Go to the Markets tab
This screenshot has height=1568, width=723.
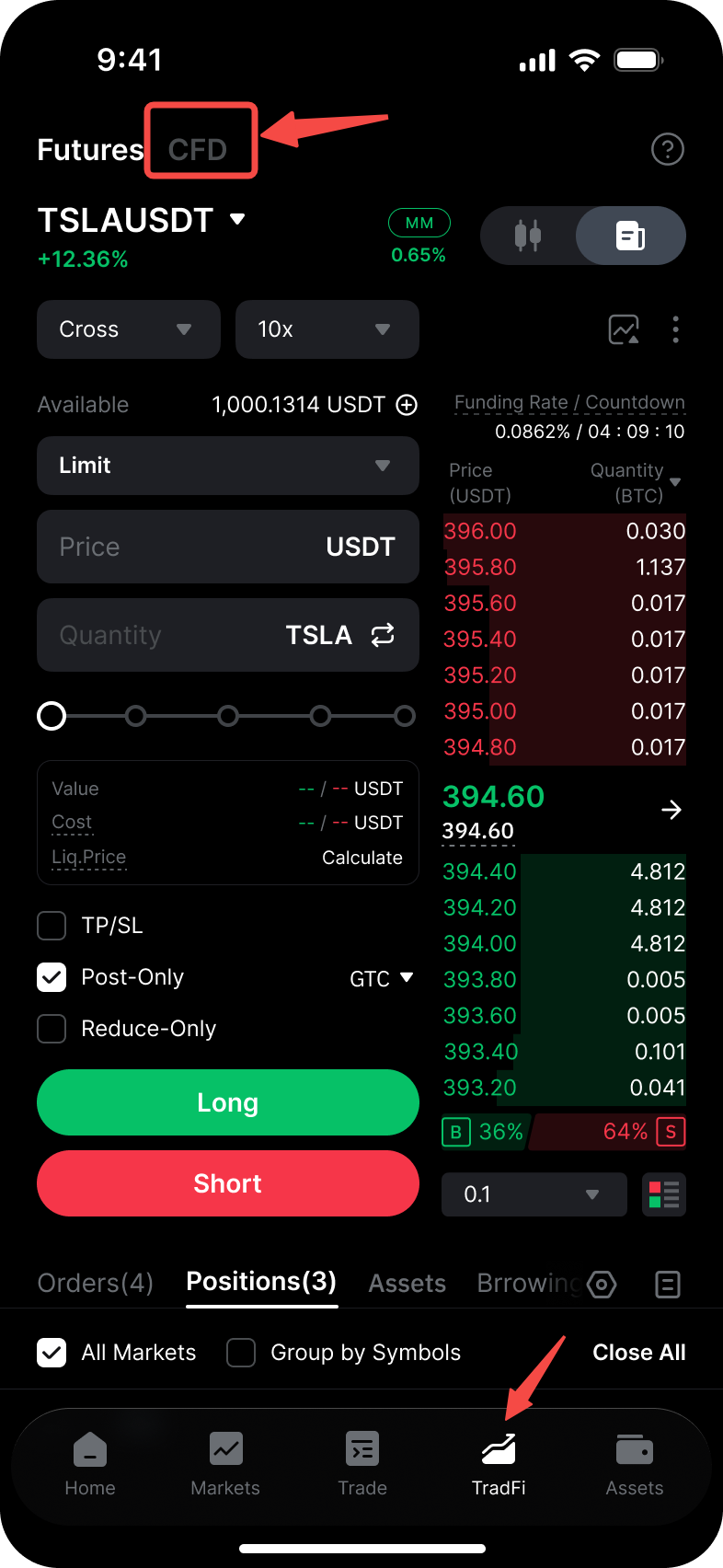(225, 1464)
